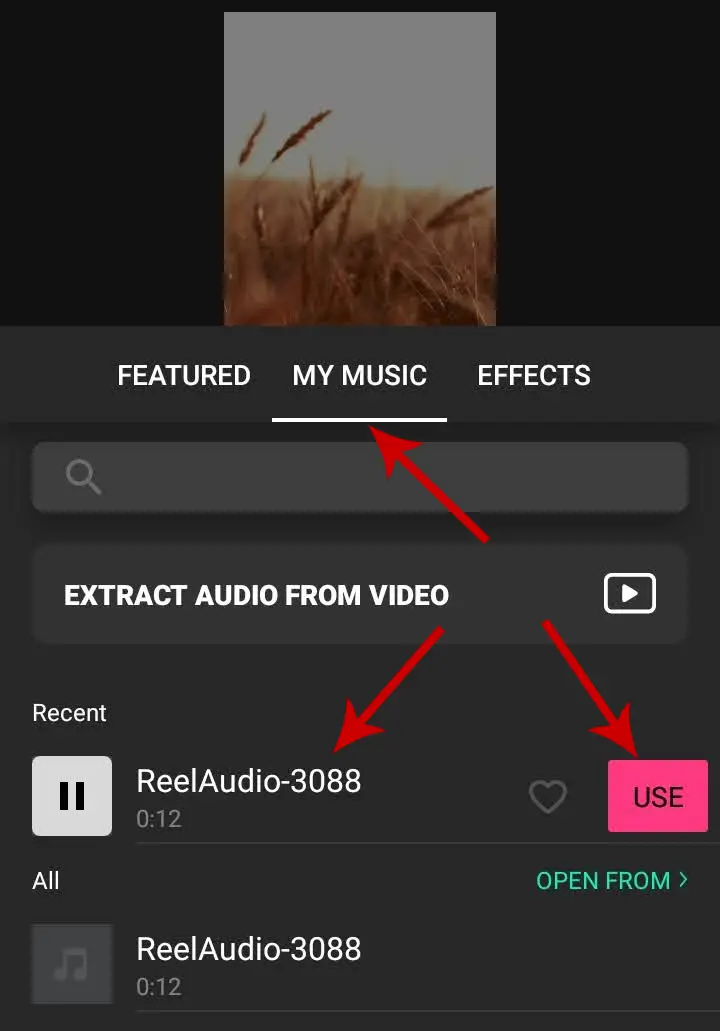This screenshot has width=720, height=1031.
Task: Favorite ReelAudio-3088 with the heart icon
Action: click(547, 797)
